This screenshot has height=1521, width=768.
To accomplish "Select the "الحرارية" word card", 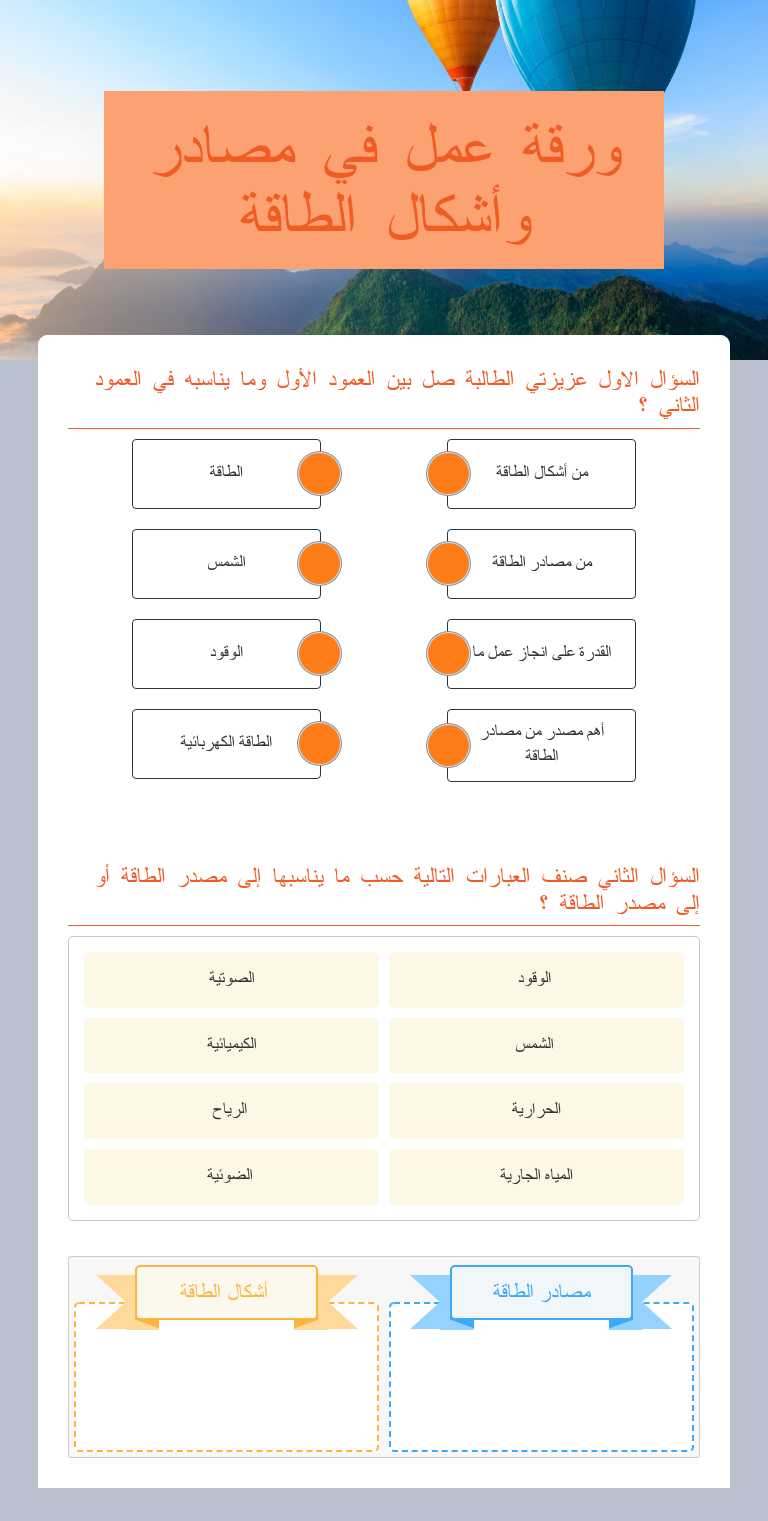I will click(537, 1110).
